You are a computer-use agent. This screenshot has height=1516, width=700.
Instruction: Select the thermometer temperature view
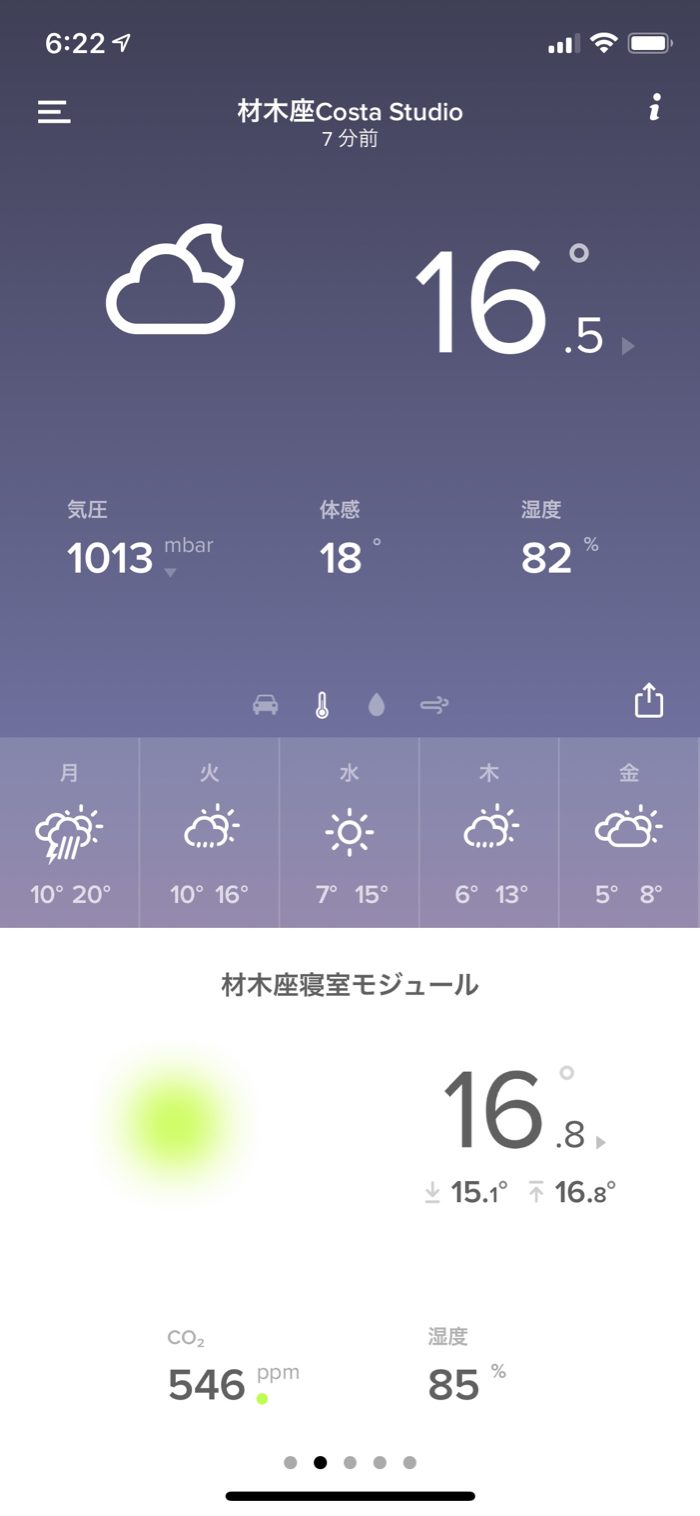[x=322, y=705]
